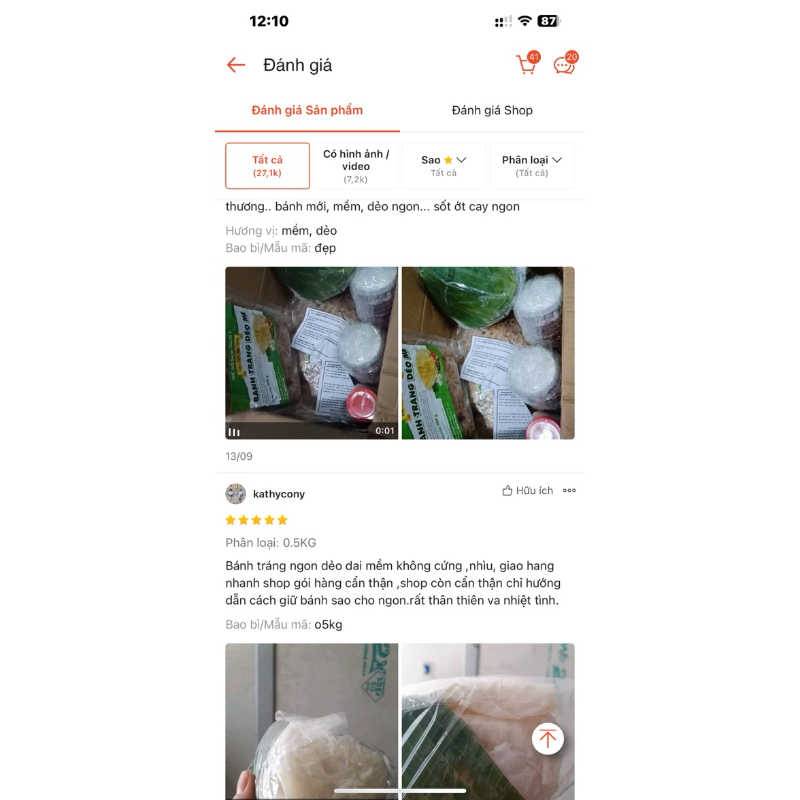
Task: Open chat messages icon
Action: tap(564, 65)
